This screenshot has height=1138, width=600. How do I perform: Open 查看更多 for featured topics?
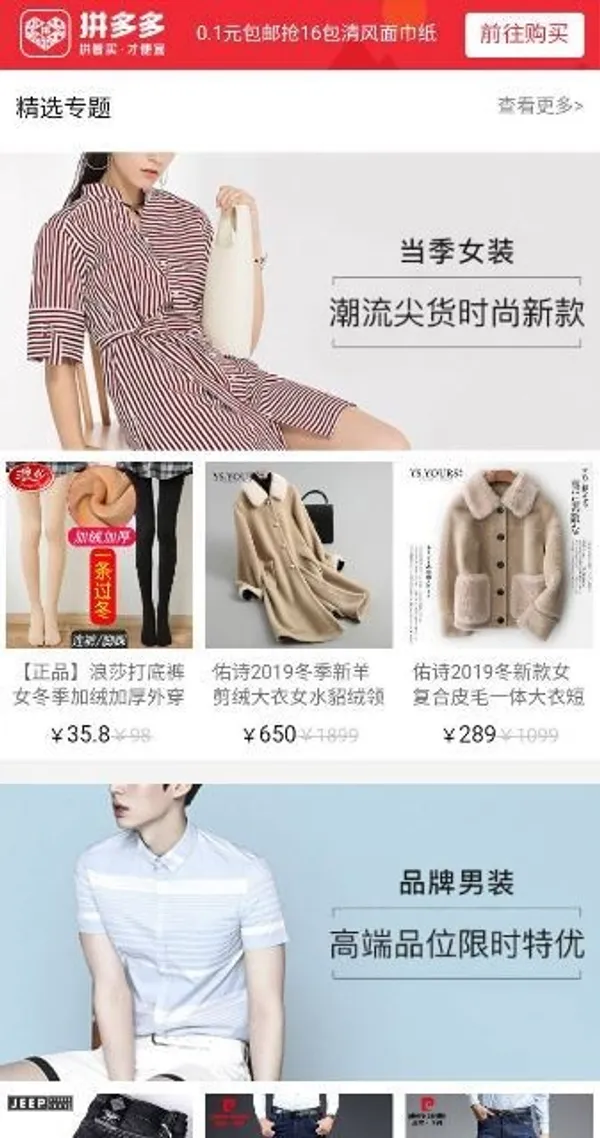tap(540, 106)
